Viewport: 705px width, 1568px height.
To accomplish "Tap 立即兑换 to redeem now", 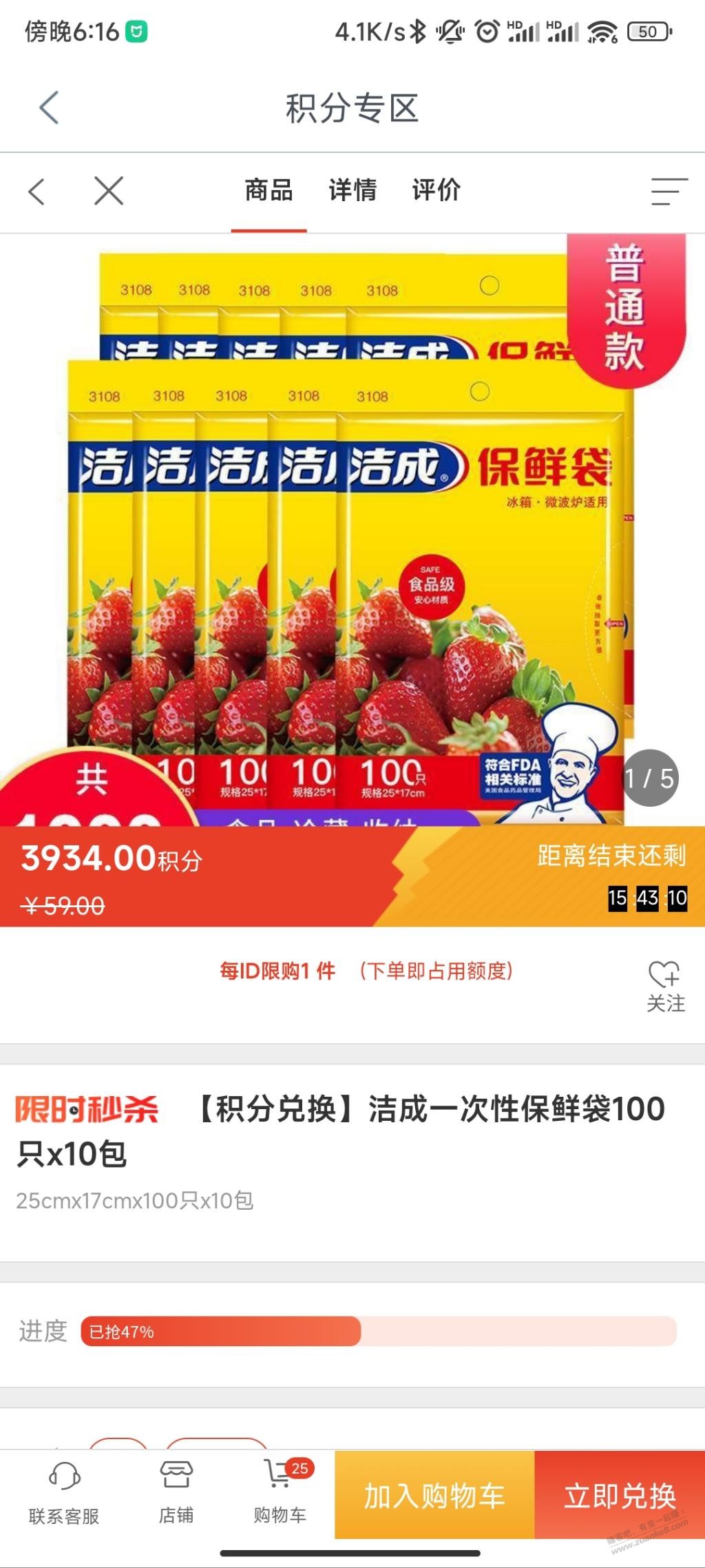I will (620, 1496).
